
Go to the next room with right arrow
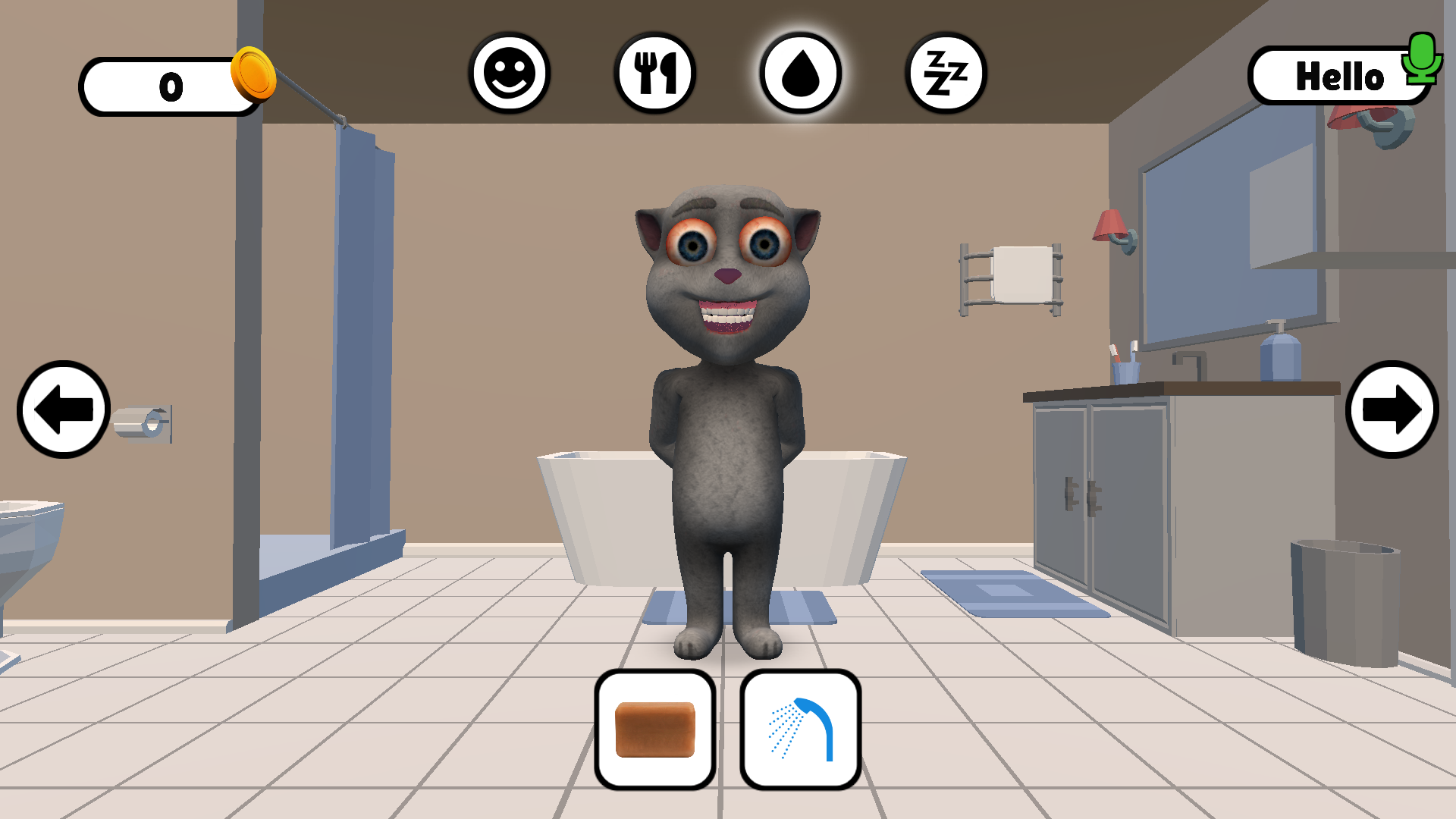click(x=1392, y=409)
